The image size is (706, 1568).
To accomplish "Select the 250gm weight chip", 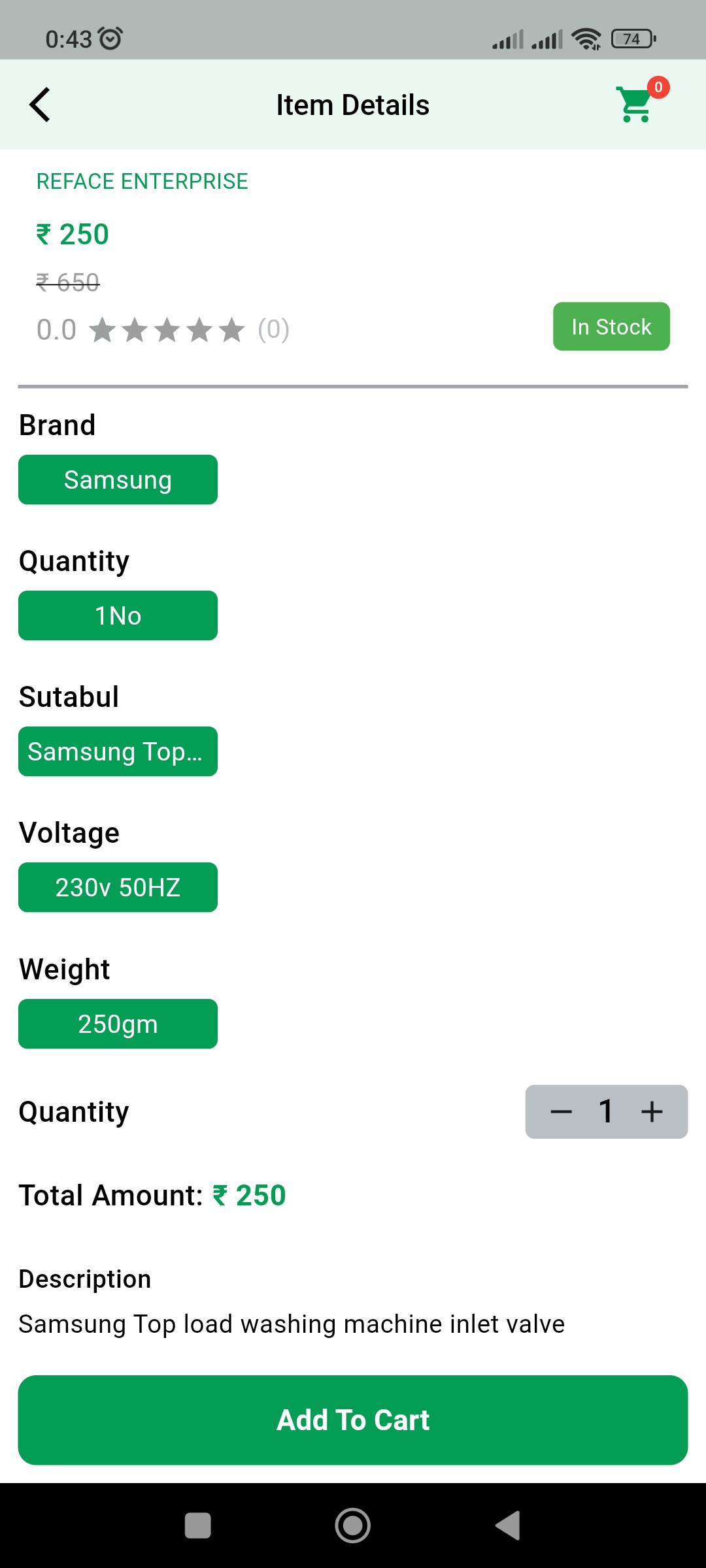I will pos(118,1024).
